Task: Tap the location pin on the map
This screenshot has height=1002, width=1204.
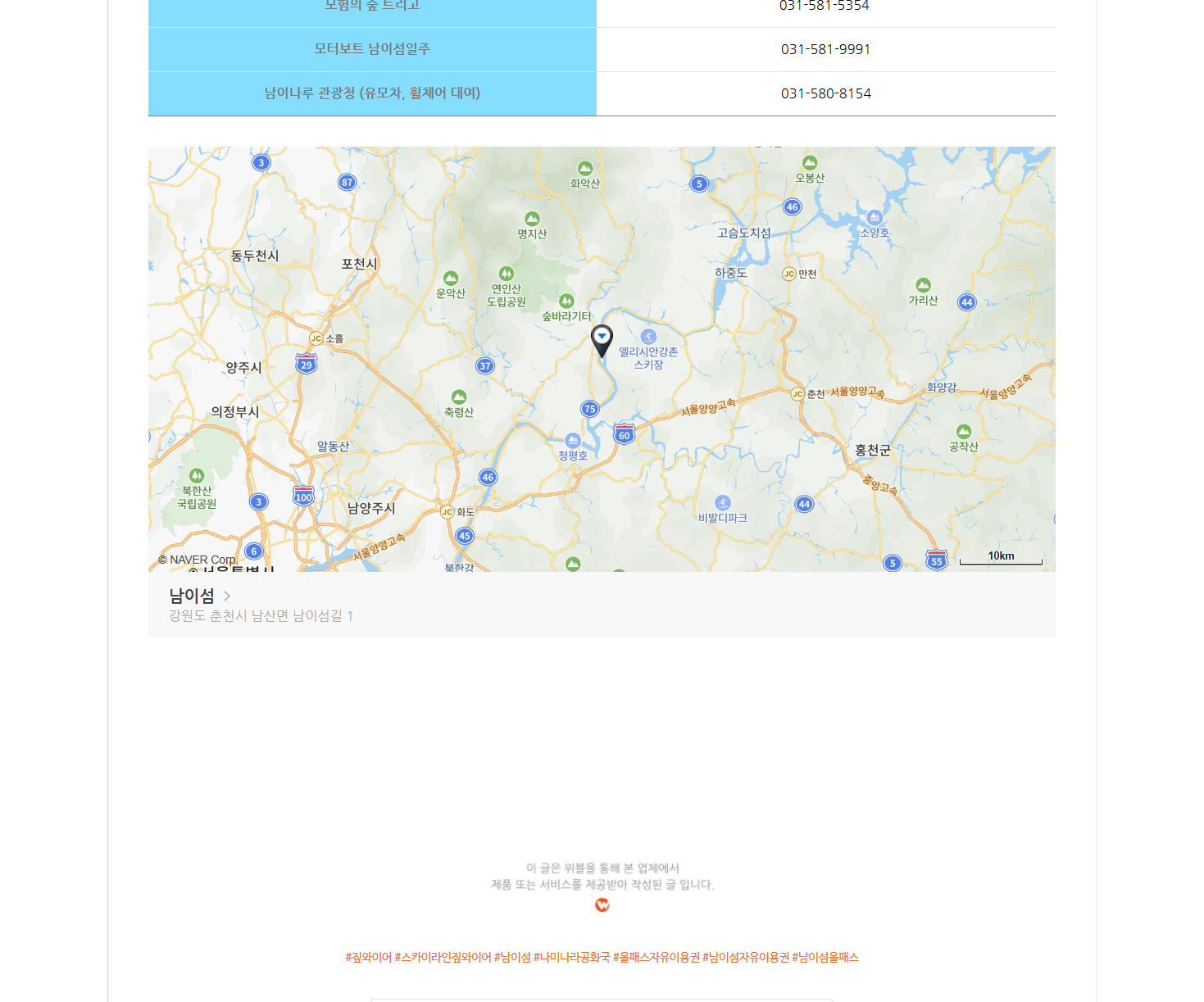Action: (x=602, y=339)
